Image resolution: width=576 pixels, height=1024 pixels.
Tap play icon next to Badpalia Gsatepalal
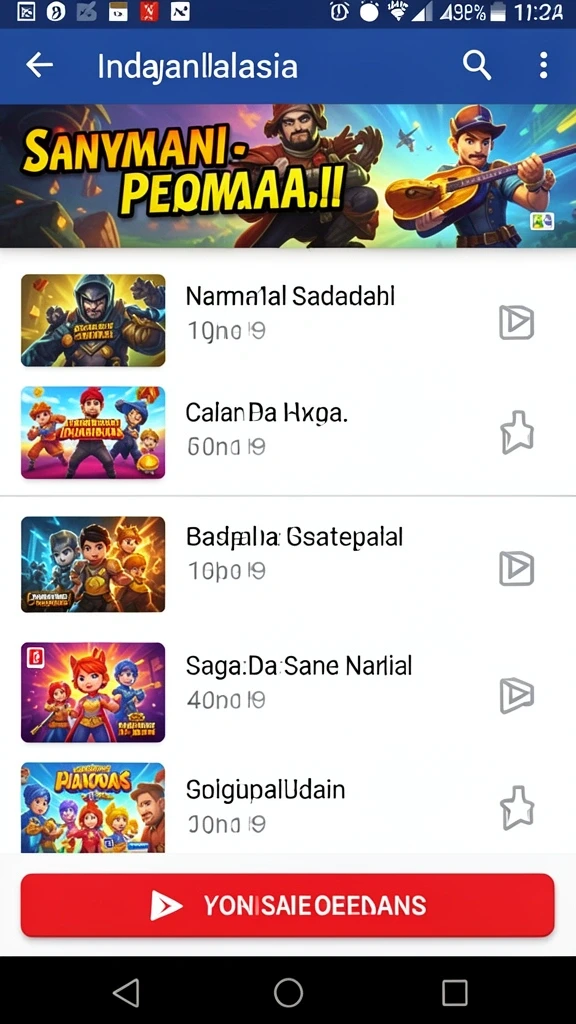[x=517, y=568]
